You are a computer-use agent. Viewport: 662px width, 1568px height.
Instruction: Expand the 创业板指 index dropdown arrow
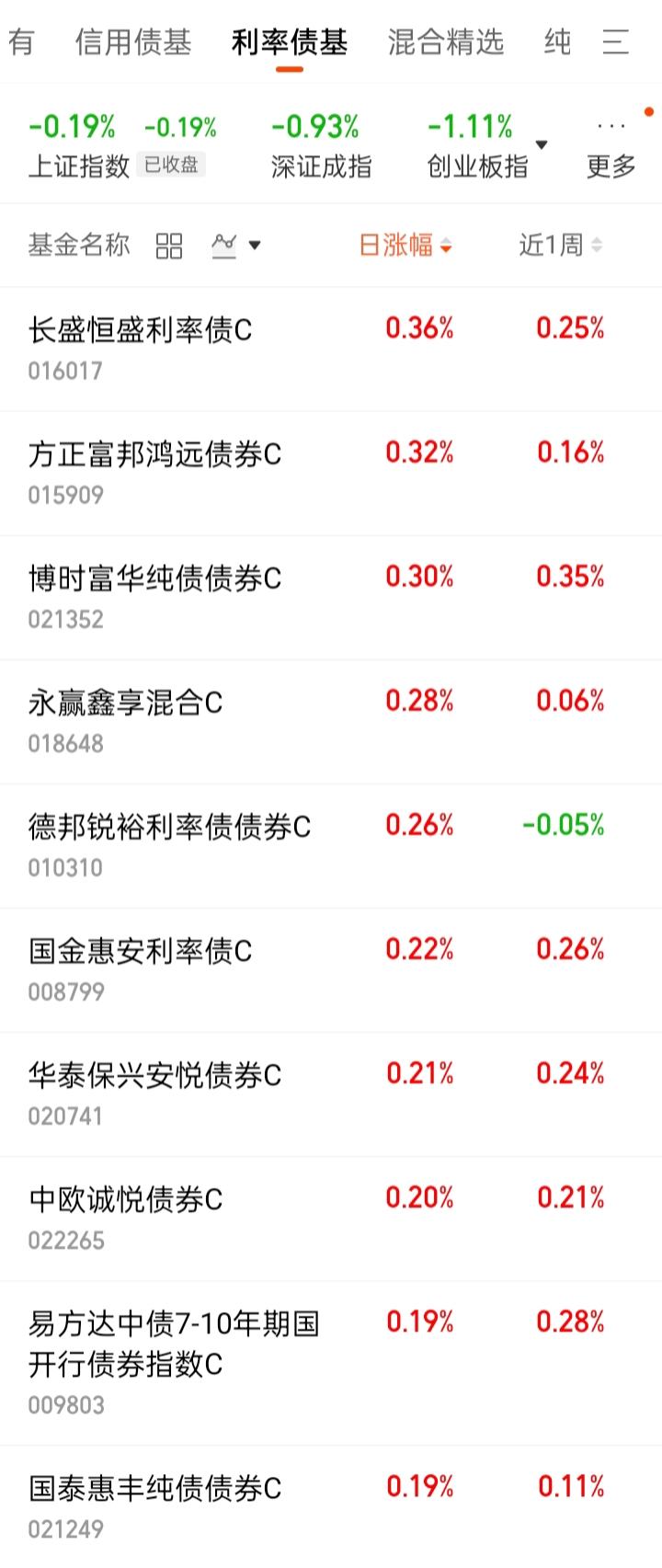542,144
